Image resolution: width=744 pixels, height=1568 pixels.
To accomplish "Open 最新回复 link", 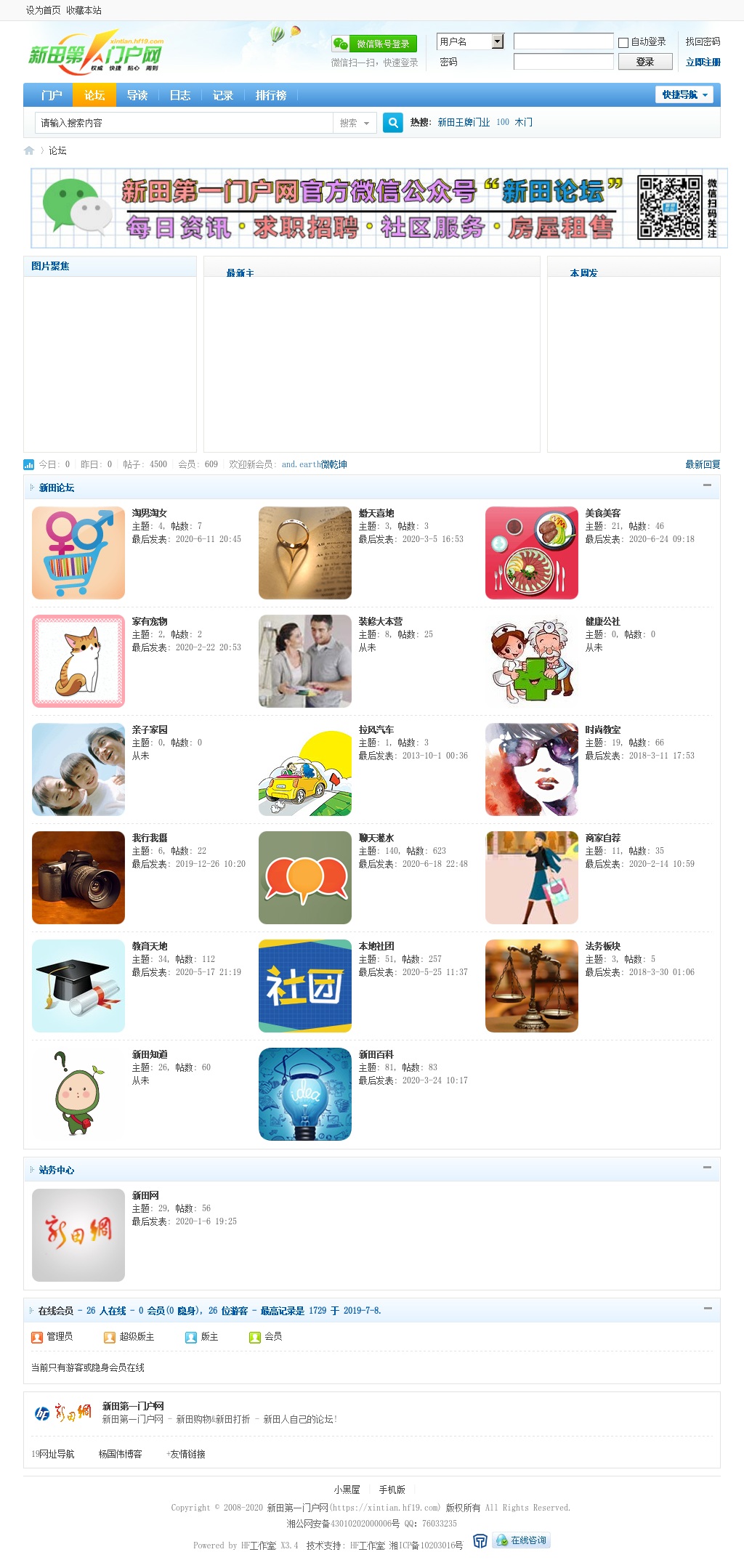I will [702, 464].
